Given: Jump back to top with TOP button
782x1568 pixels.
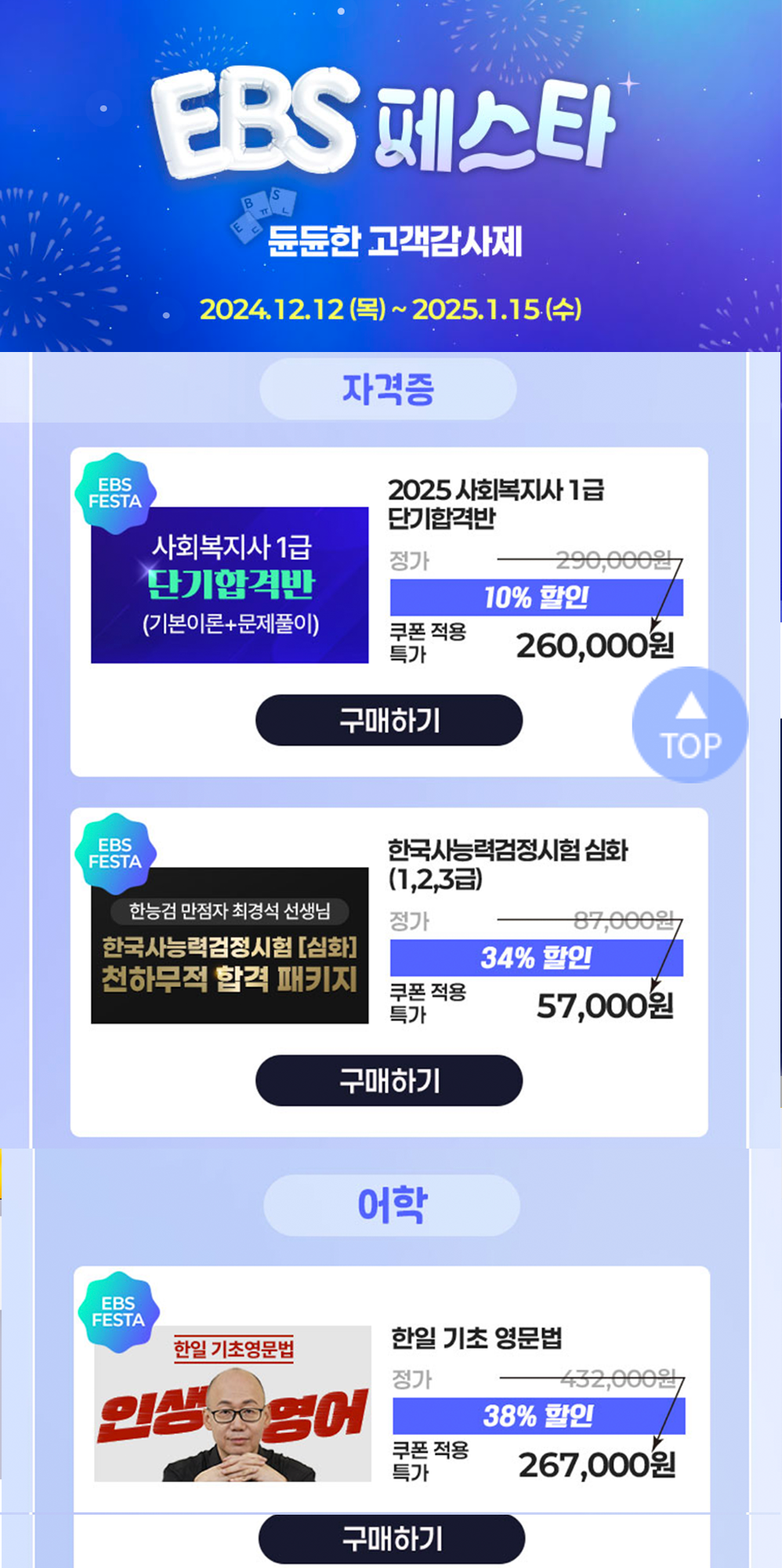Looking at the screenshot, I should point(690,725).
